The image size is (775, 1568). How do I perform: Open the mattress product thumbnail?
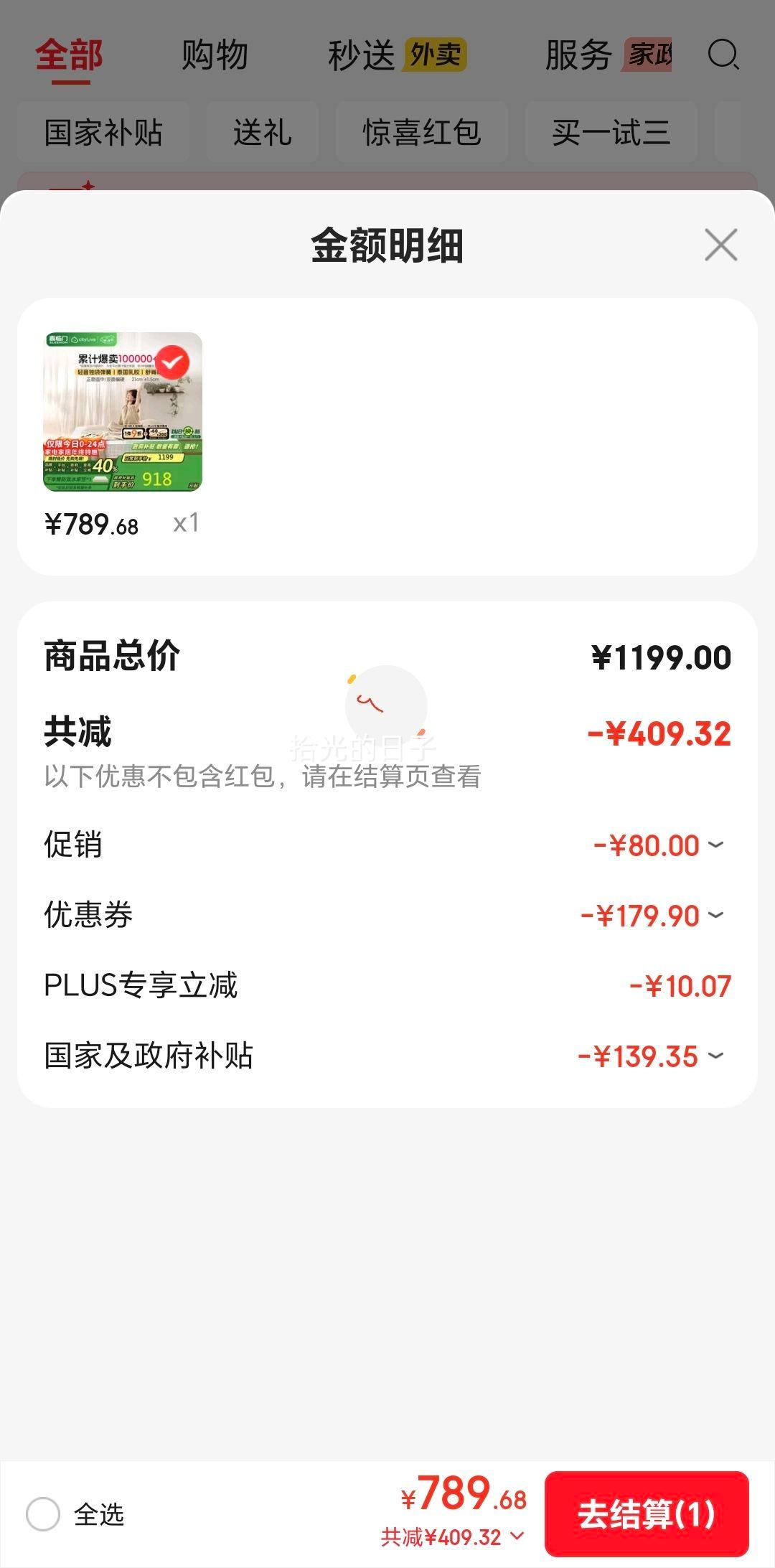pyautogui.click(x=123, y=412)
